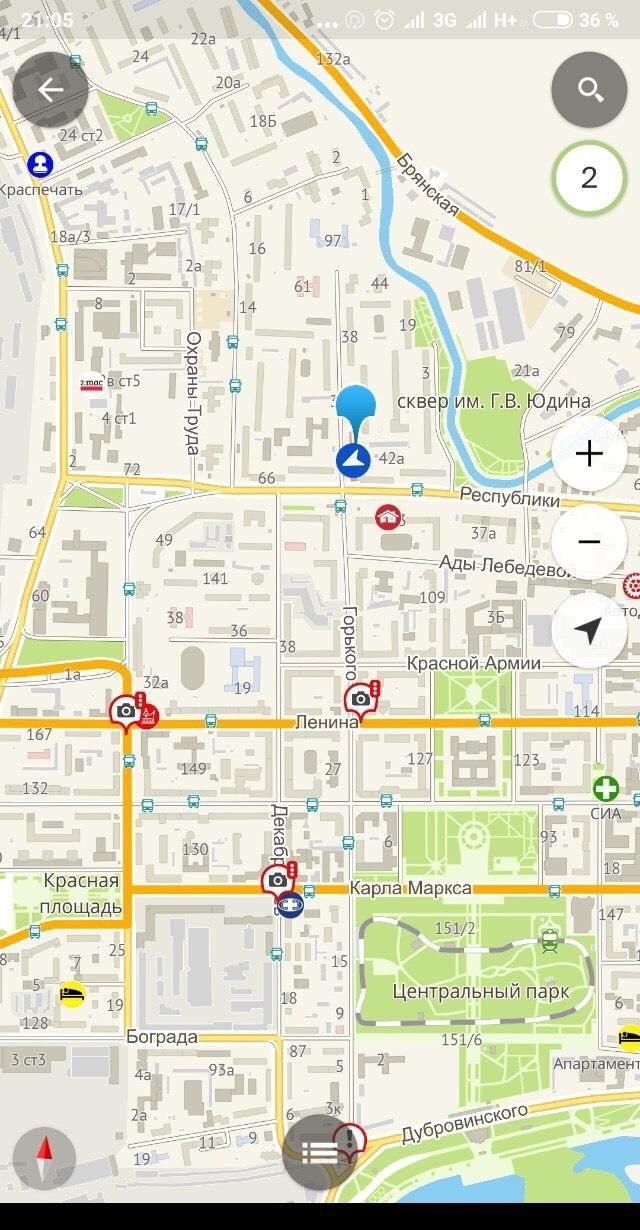Zoom in with the plus button

tap(589, 455)
